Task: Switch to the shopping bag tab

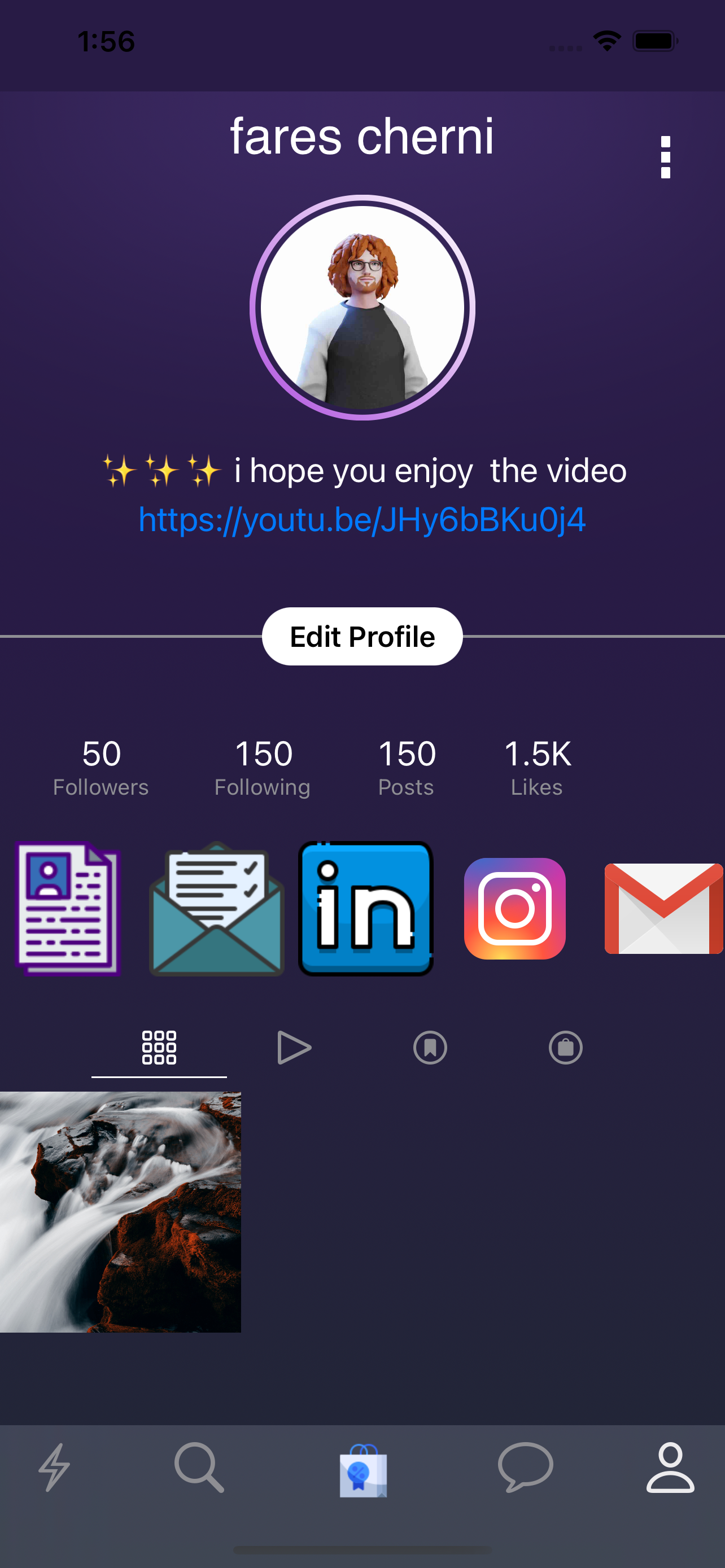Action: pyautogui.click(x=566, y=1048)
